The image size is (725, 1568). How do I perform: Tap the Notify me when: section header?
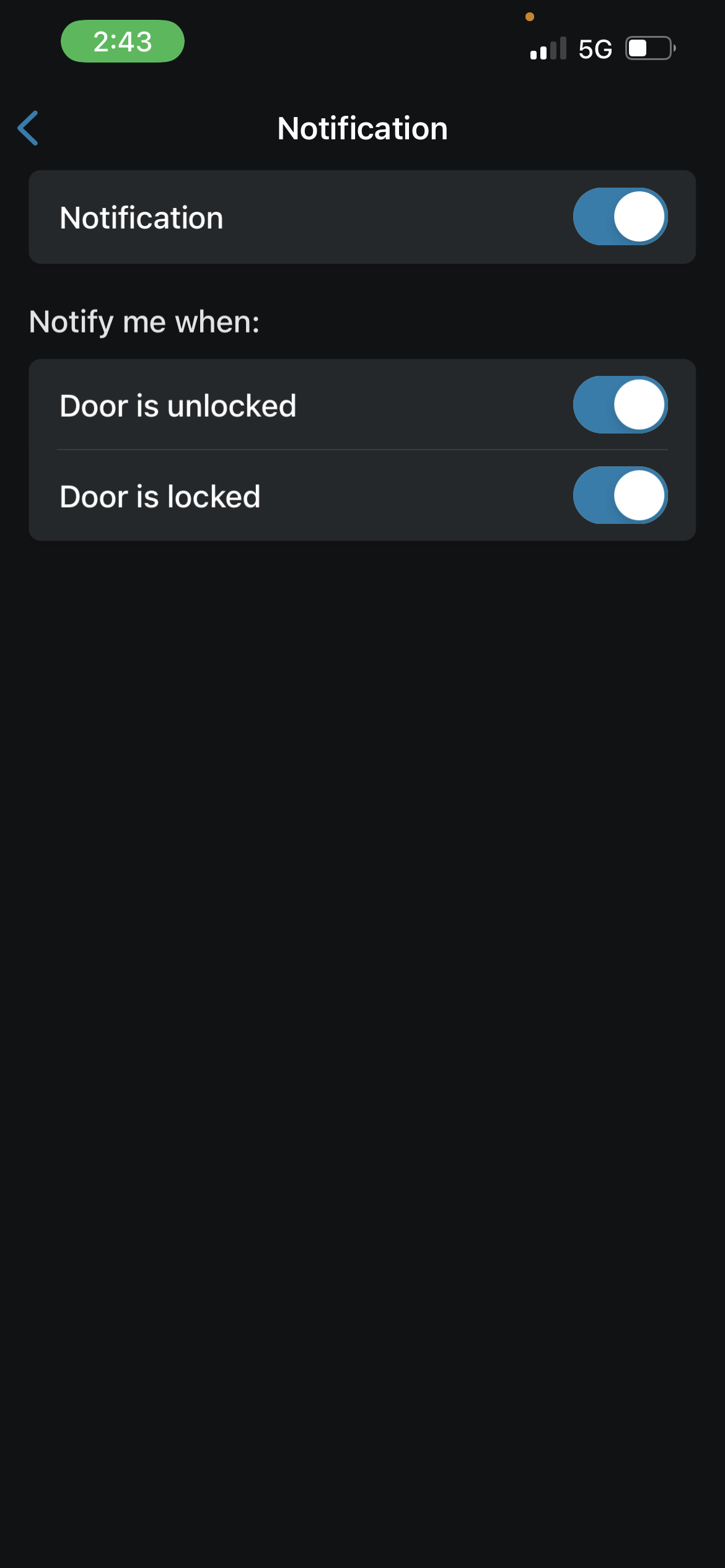pyautogui.click(x=145, y=320)
